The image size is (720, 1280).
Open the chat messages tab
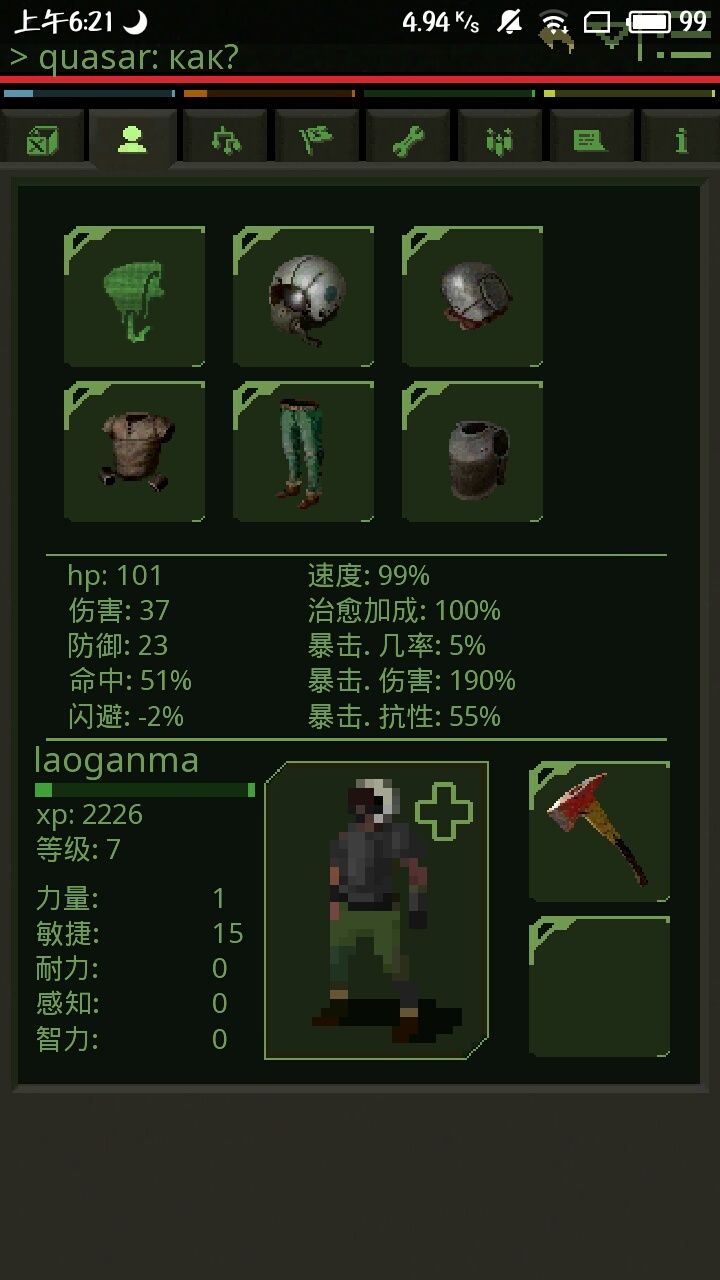591,138
